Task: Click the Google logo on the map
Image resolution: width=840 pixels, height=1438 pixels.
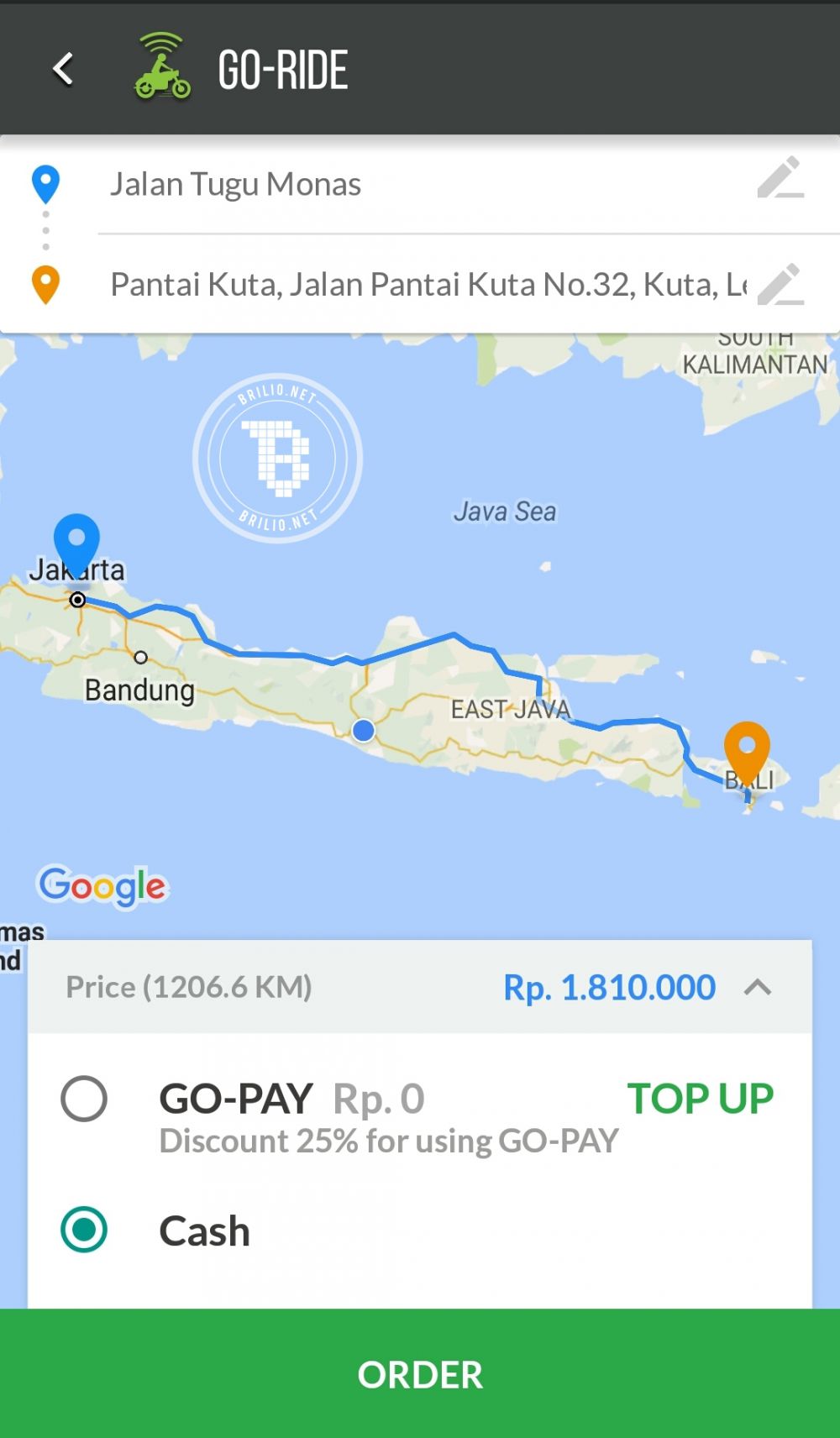Action: point(102,886)
